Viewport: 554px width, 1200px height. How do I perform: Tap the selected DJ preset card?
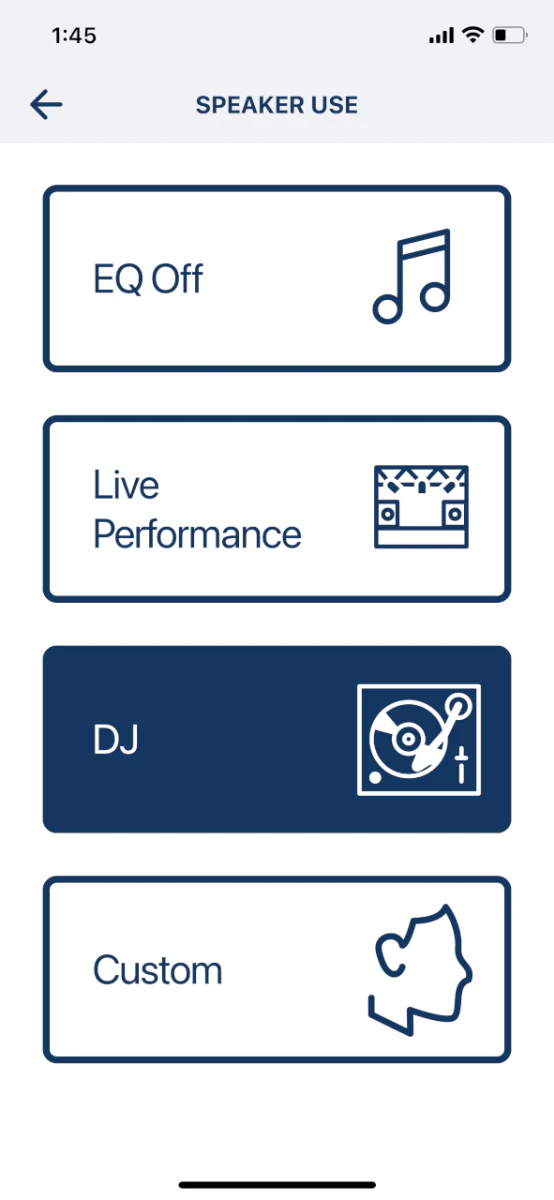tap(277, 739)
